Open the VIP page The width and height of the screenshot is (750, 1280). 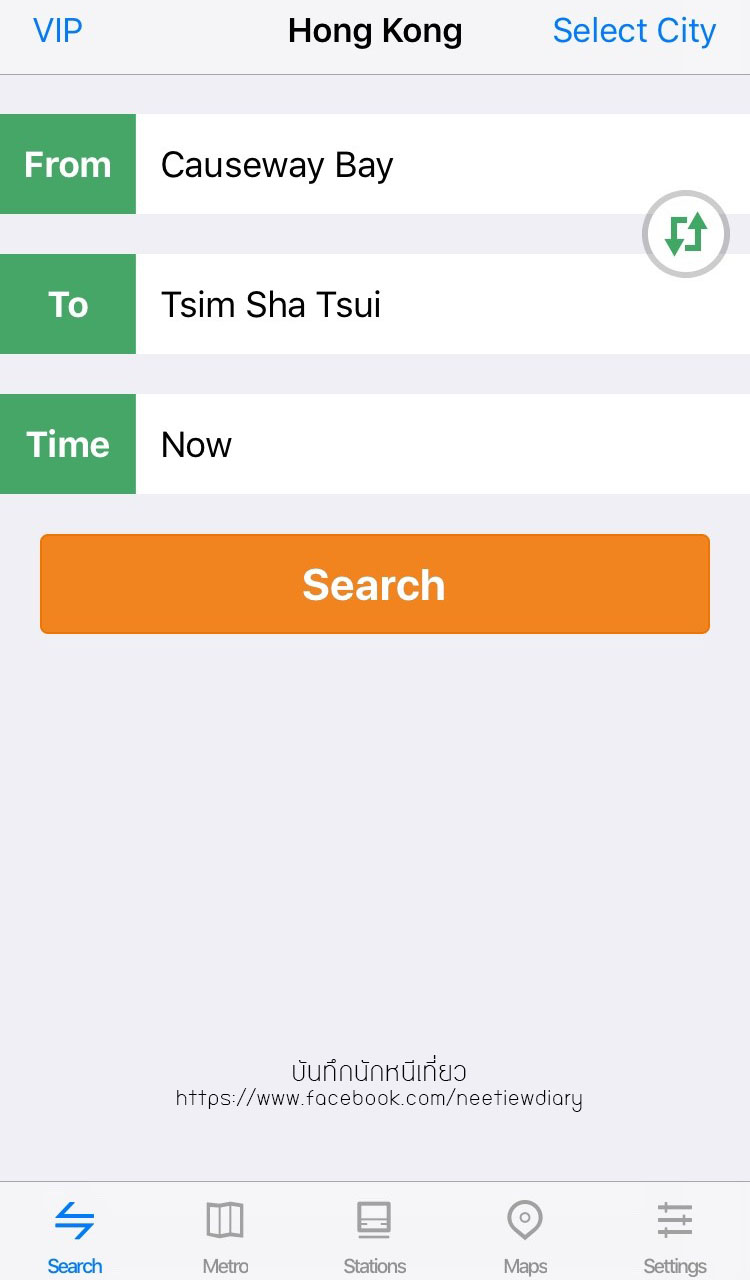click(58, 31)
